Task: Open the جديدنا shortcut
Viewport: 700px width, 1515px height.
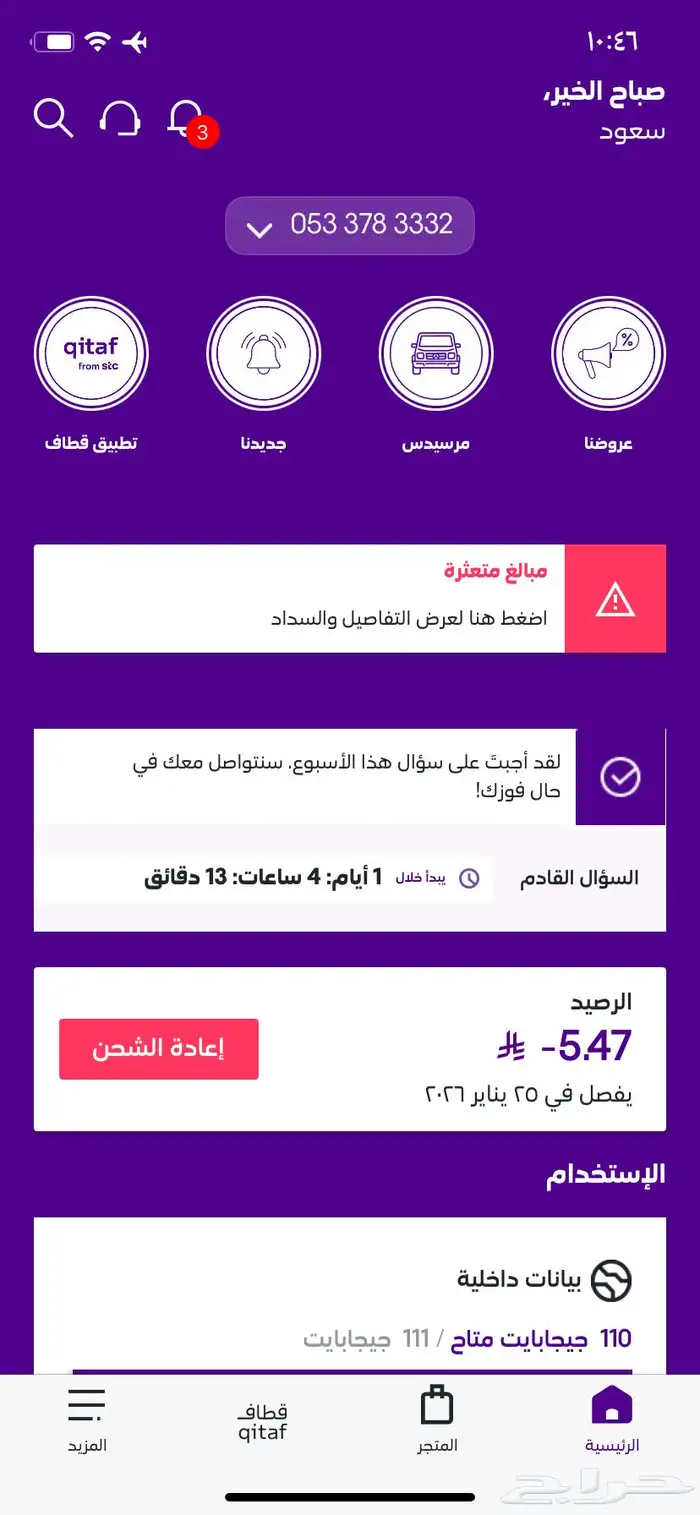Action: pos(264,374)
